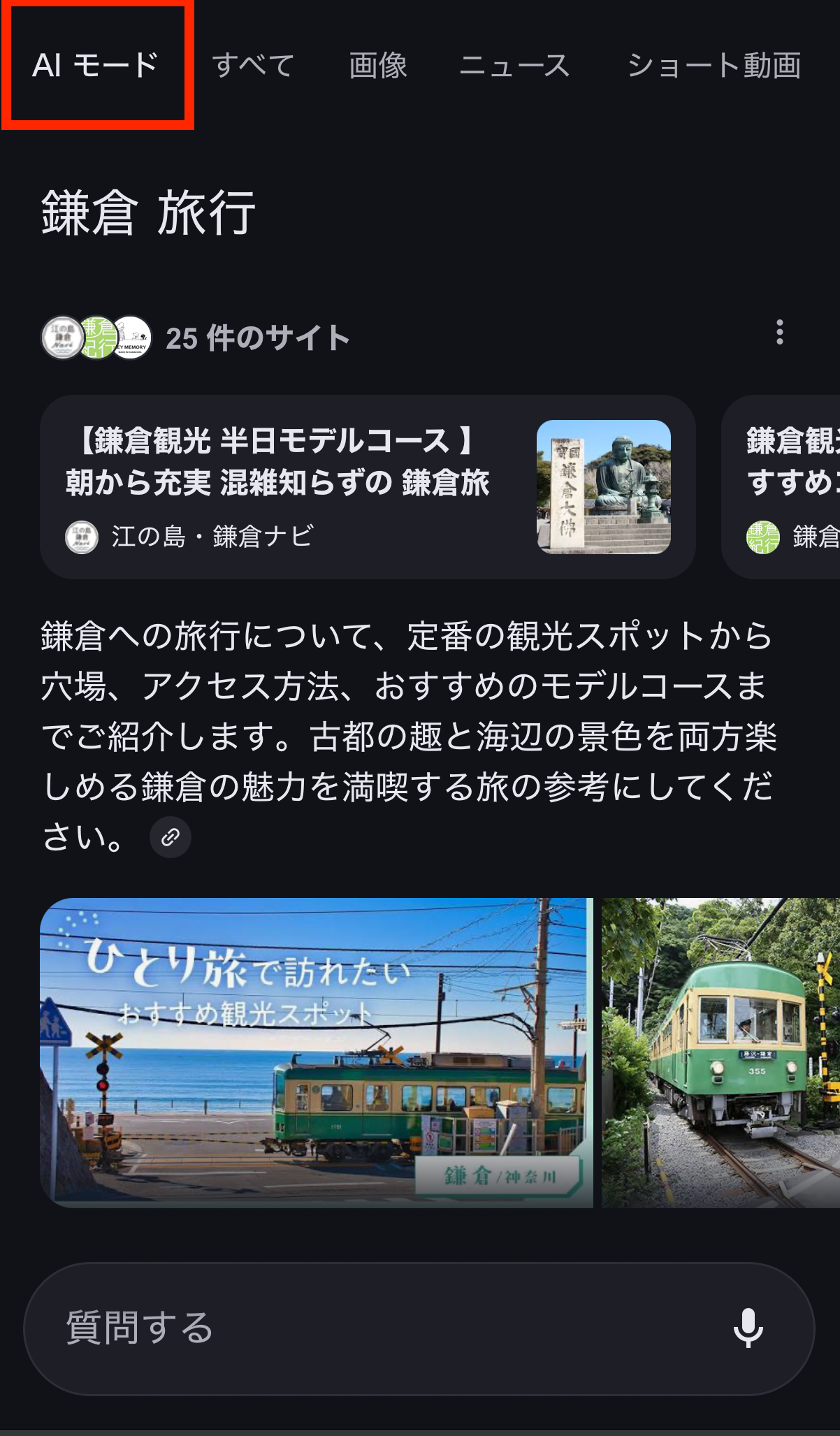This screenshot has height=1436, width=840.
Task: Tap the link icon after the summary
Action: click(171, 836)
